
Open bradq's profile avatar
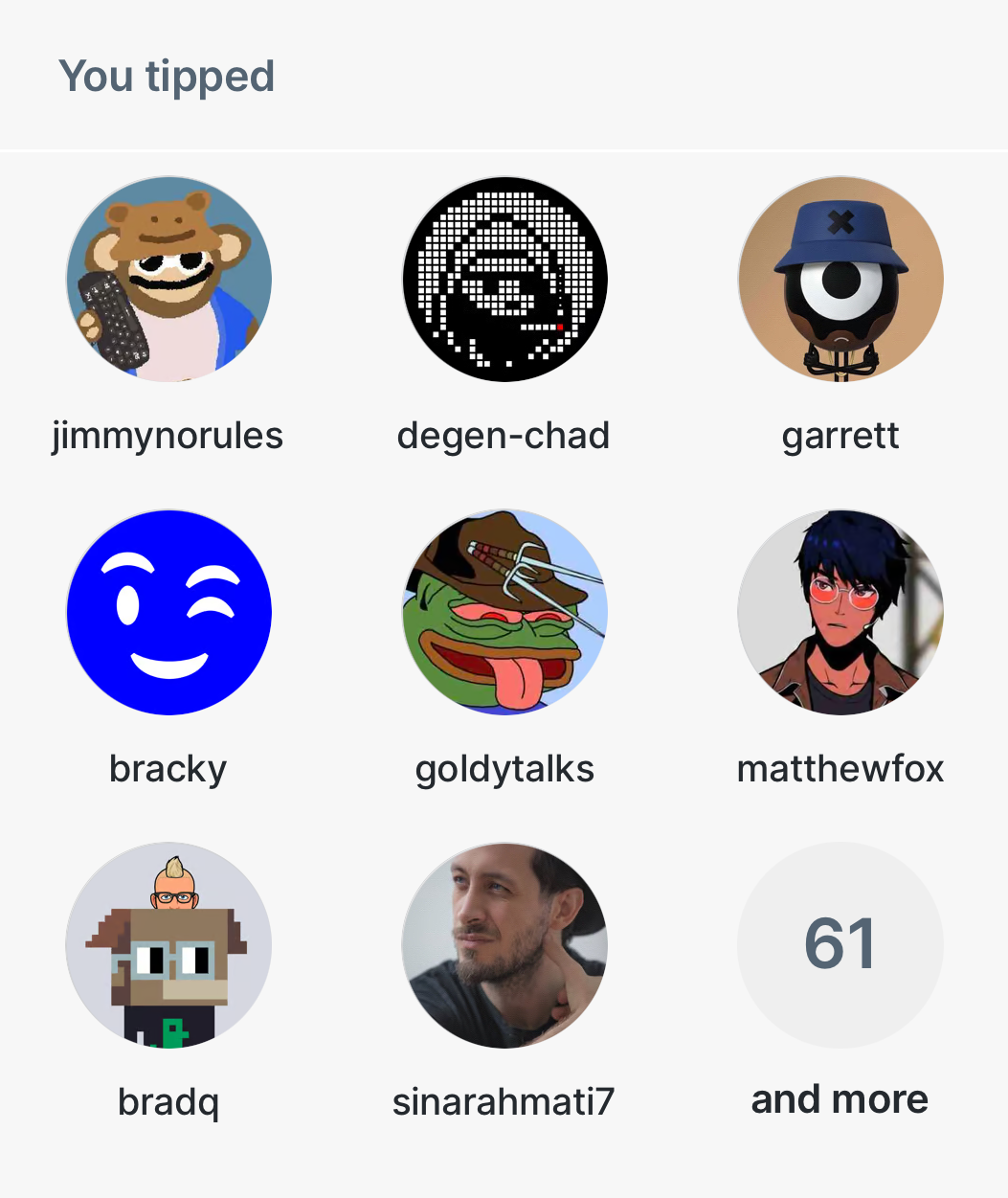point(168,945)
